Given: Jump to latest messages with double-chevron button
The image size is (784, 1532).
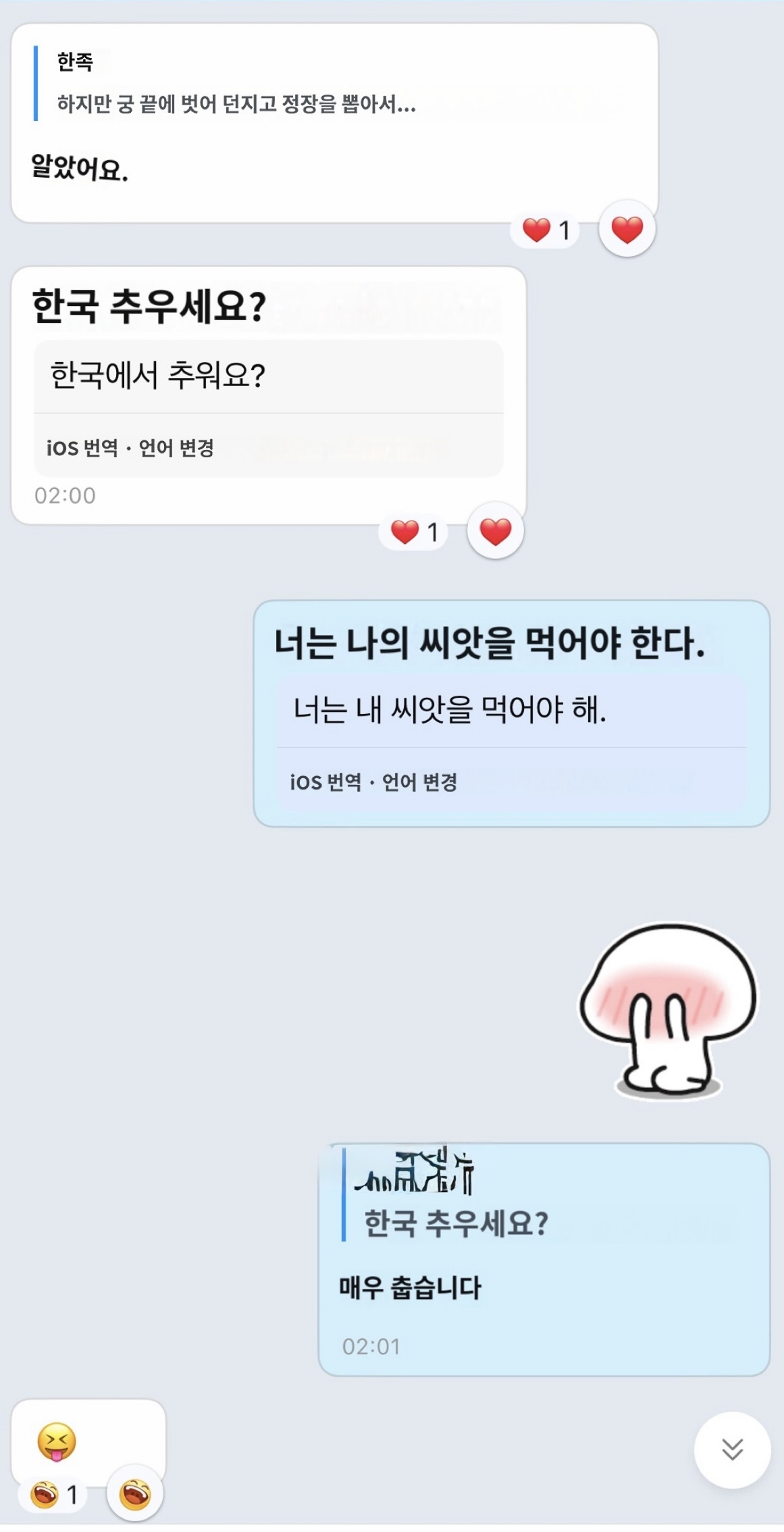Looking at the screenshot, I should pyautogui.click(x=732, y=1449).
